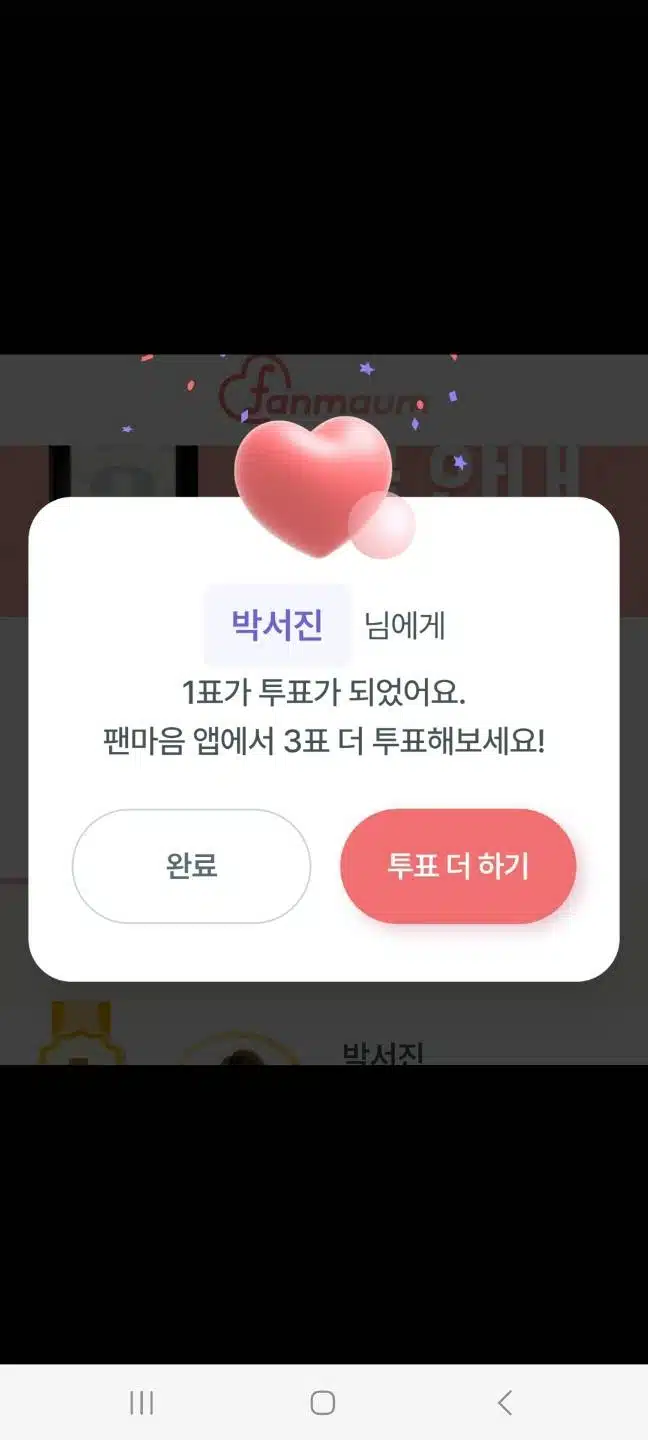Open recent apps from the navigation bar

pyautogui.click(x=142, y=1403)
